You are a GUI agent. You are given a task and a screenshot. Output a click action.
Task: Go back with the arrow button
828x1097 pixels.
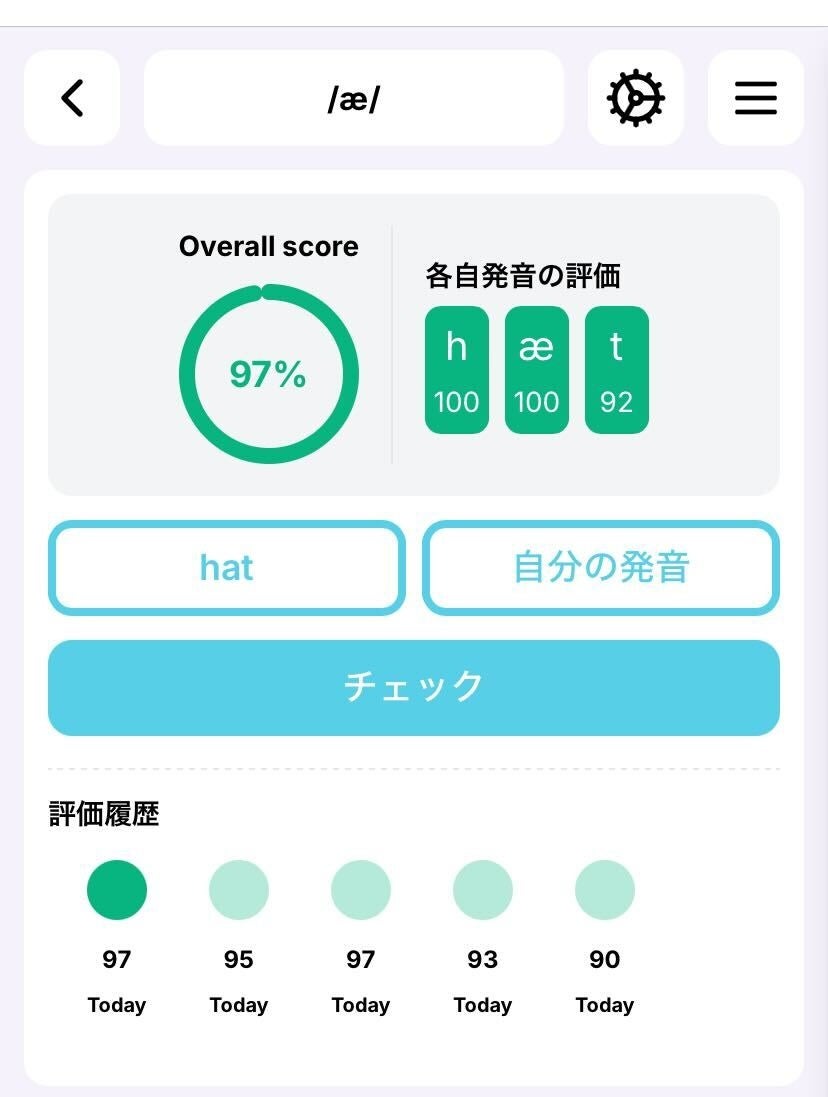72,98
